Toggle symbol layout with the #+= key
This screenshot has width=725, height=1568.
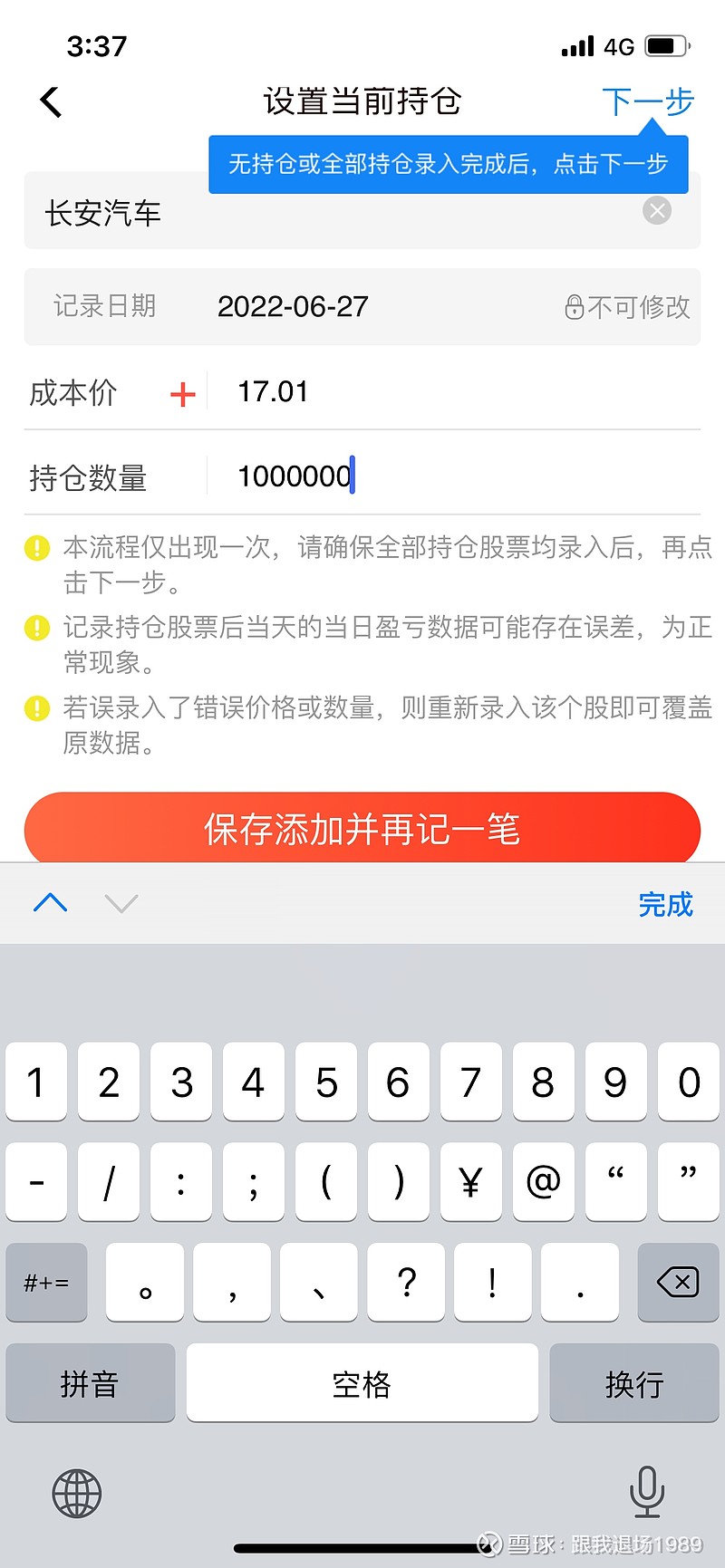point(46,1283)
